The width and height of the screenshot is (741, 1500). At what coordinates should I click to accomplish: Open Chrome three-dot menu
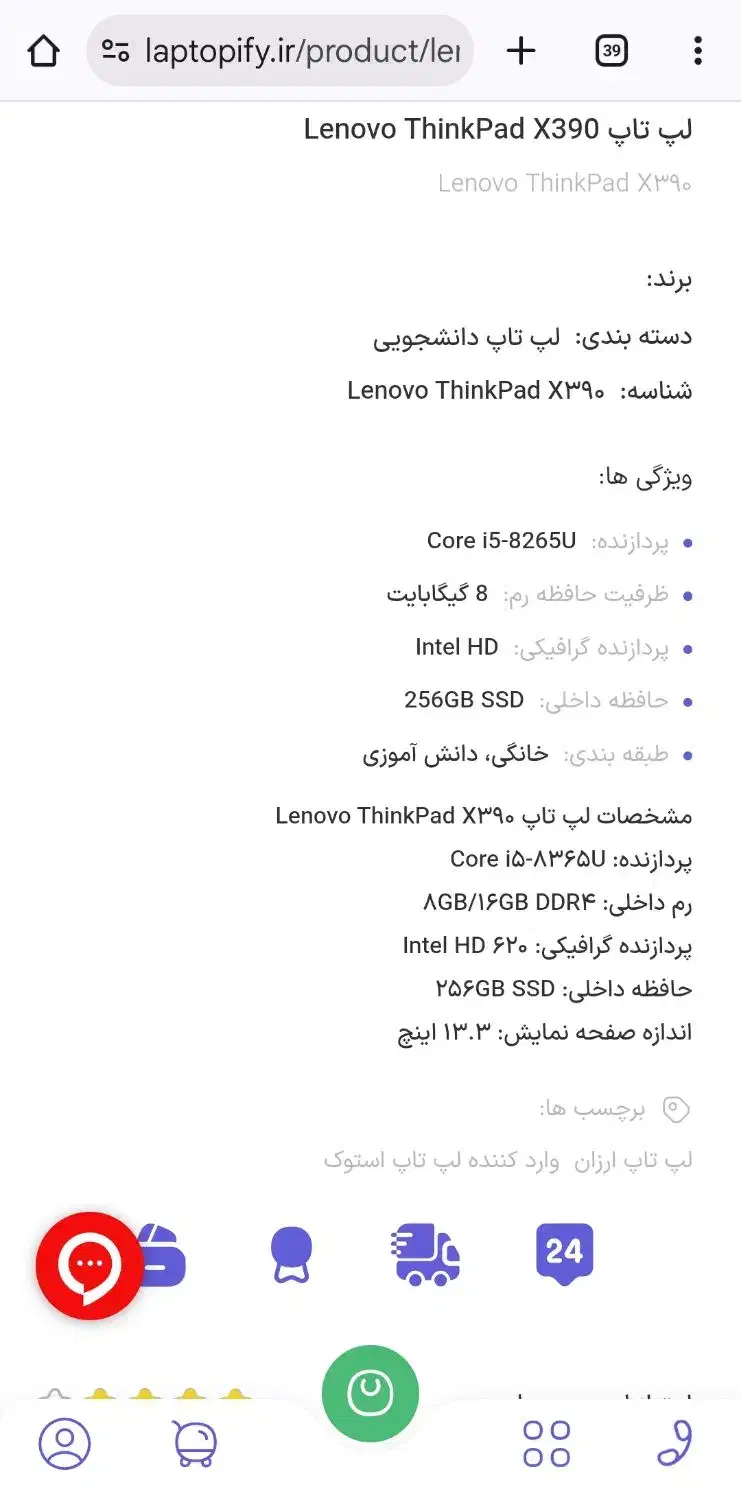(697, 50)
